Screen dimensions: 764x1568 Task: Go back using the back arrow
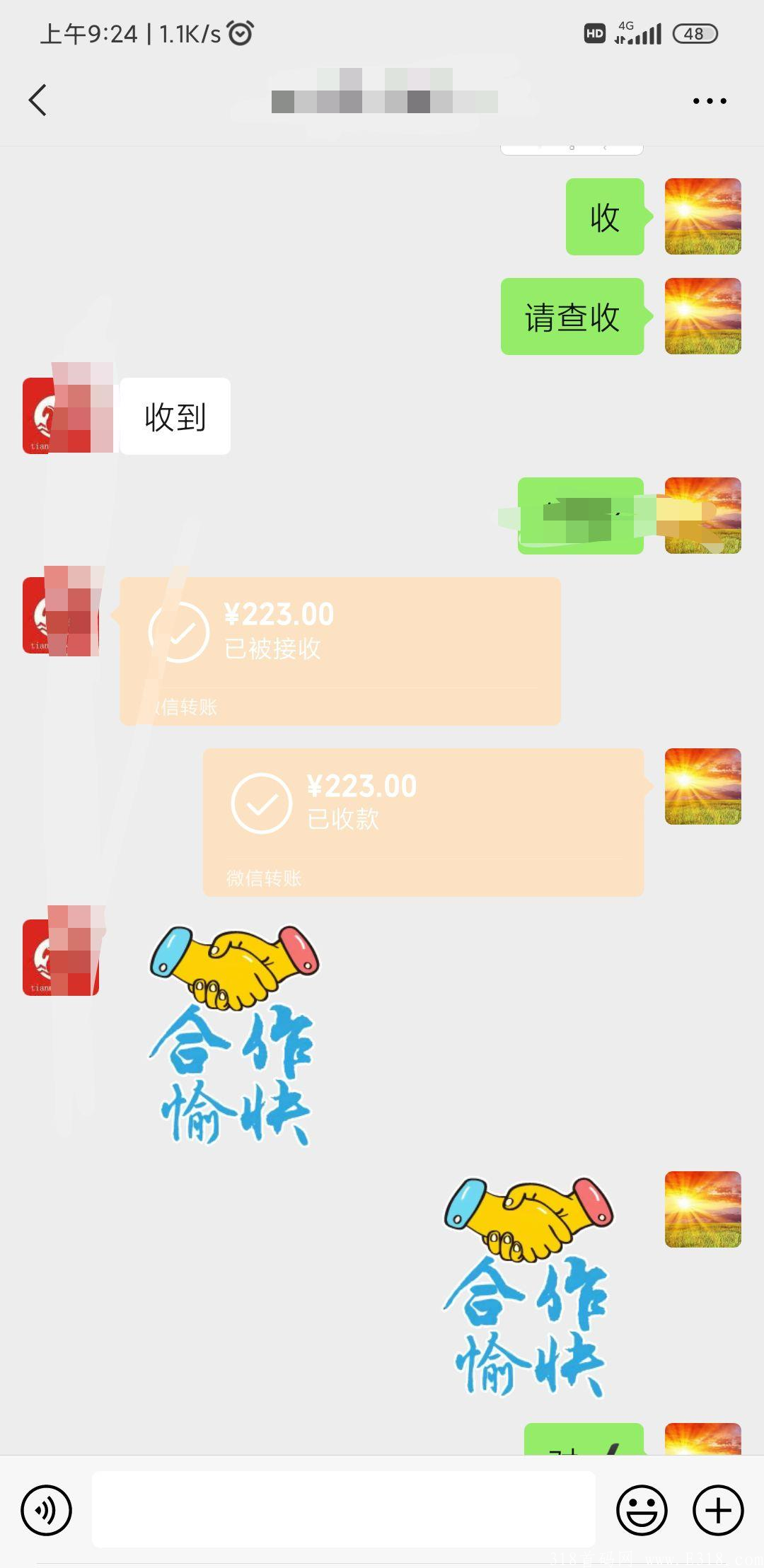(x=37, y=100)
